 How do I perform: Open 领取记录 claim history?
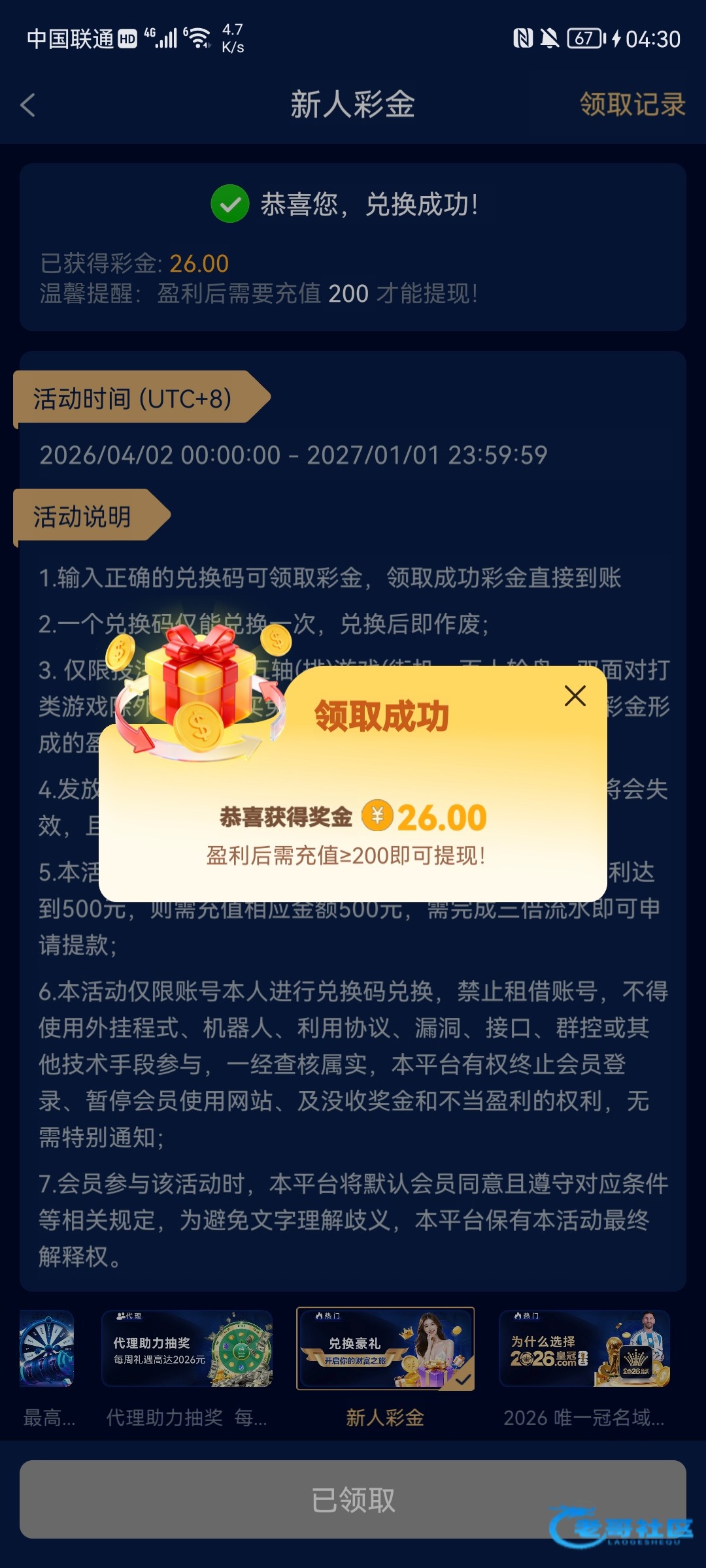coord(631,105)
